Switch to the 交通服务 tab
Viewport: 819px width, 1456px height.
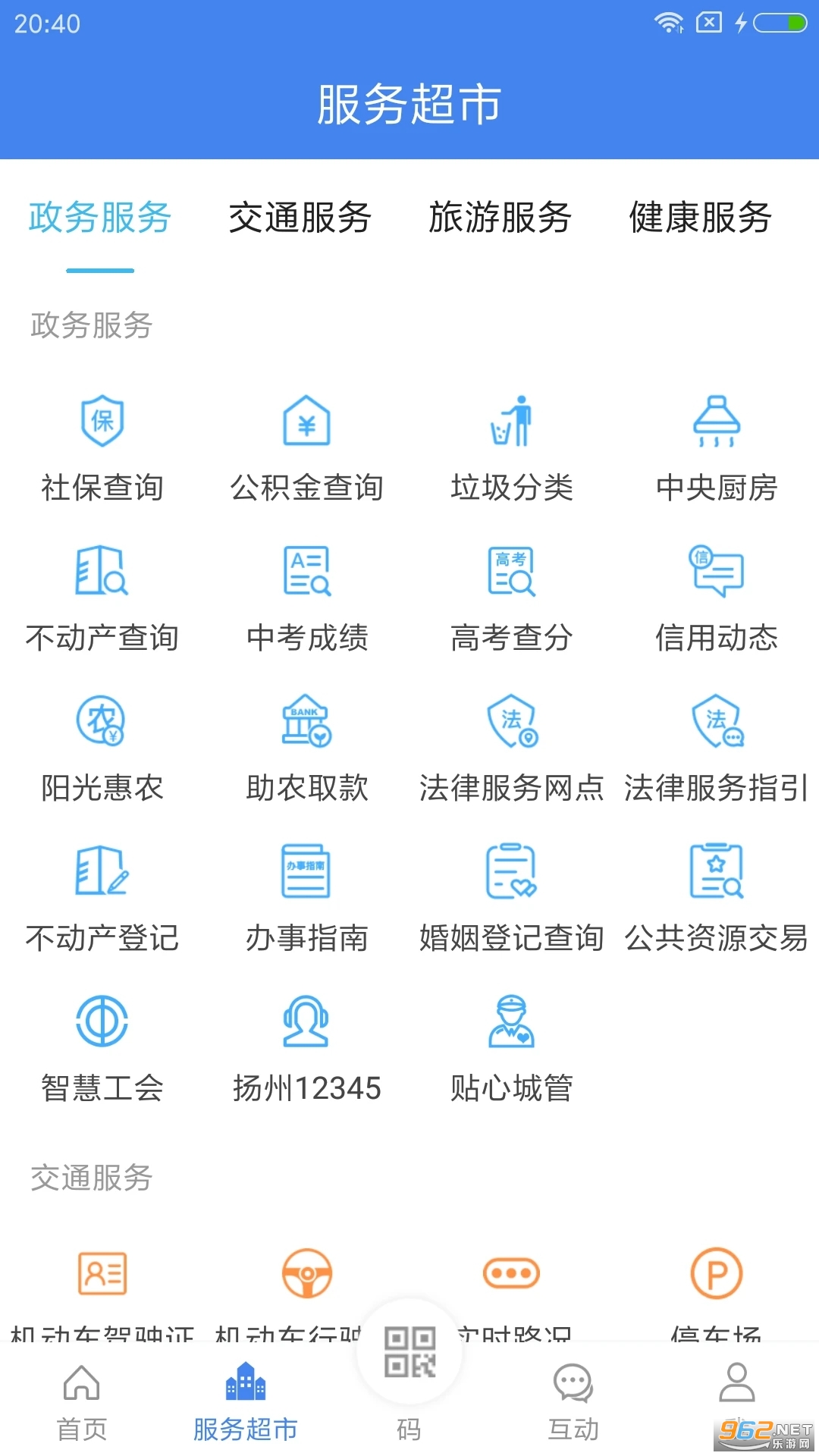pyautogui.click(x=300, y=218)
